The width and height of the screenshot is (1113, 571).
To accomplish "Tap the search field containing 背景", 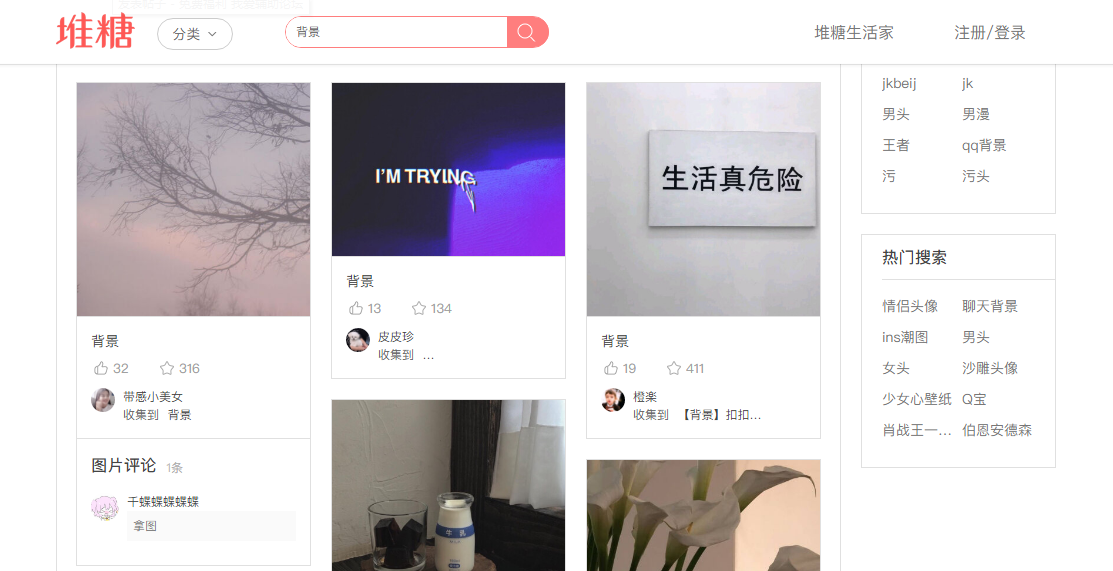I will (x=396, y=32).
